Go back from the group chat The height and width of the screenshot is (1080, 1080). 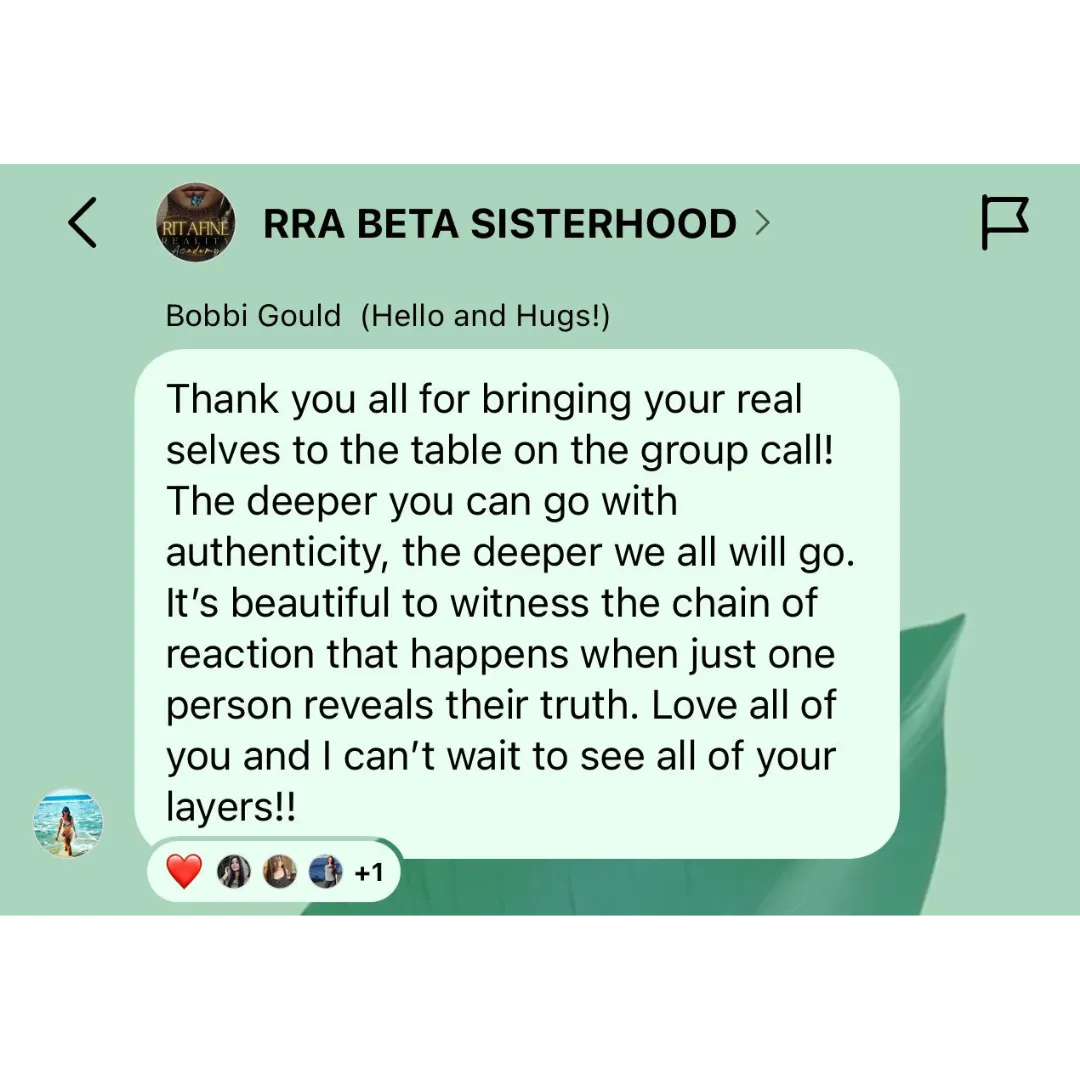coord(83,222)
